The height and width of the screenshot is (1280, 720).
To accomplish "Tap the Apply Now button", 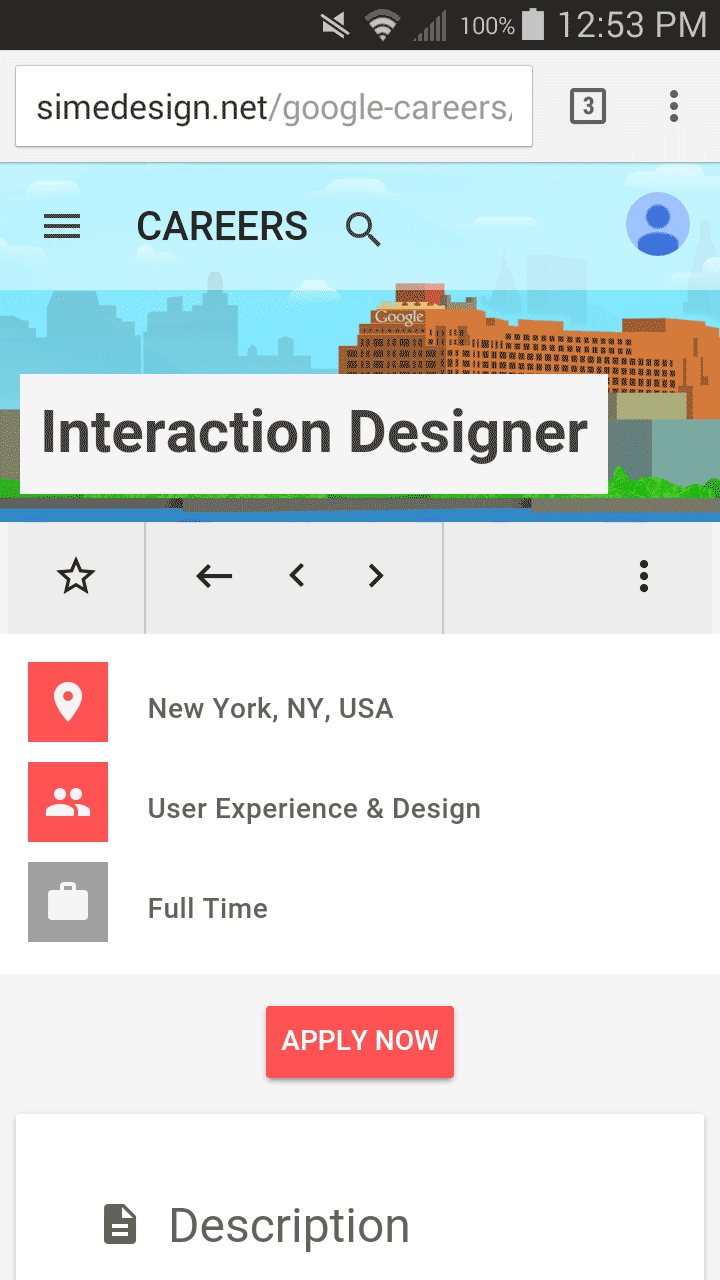I will point(360,1041).
